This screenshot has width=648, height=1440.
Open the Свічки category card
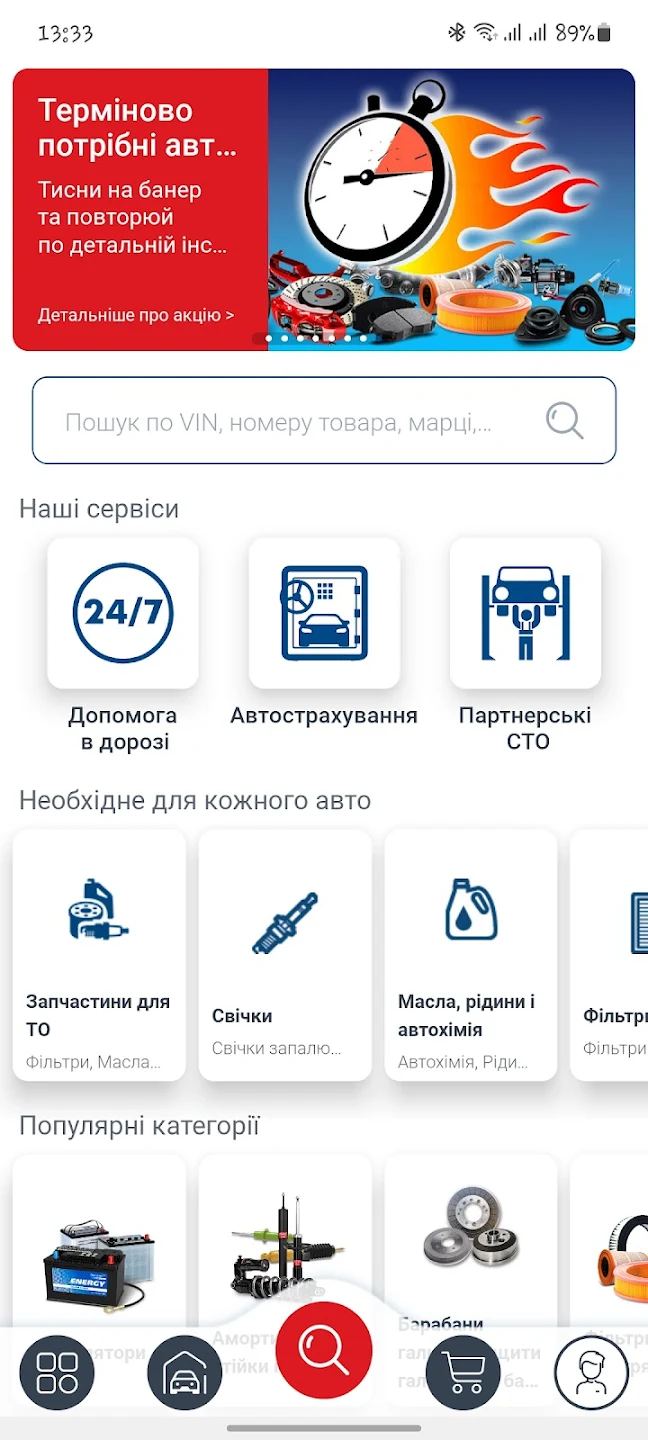coord(285,954)
